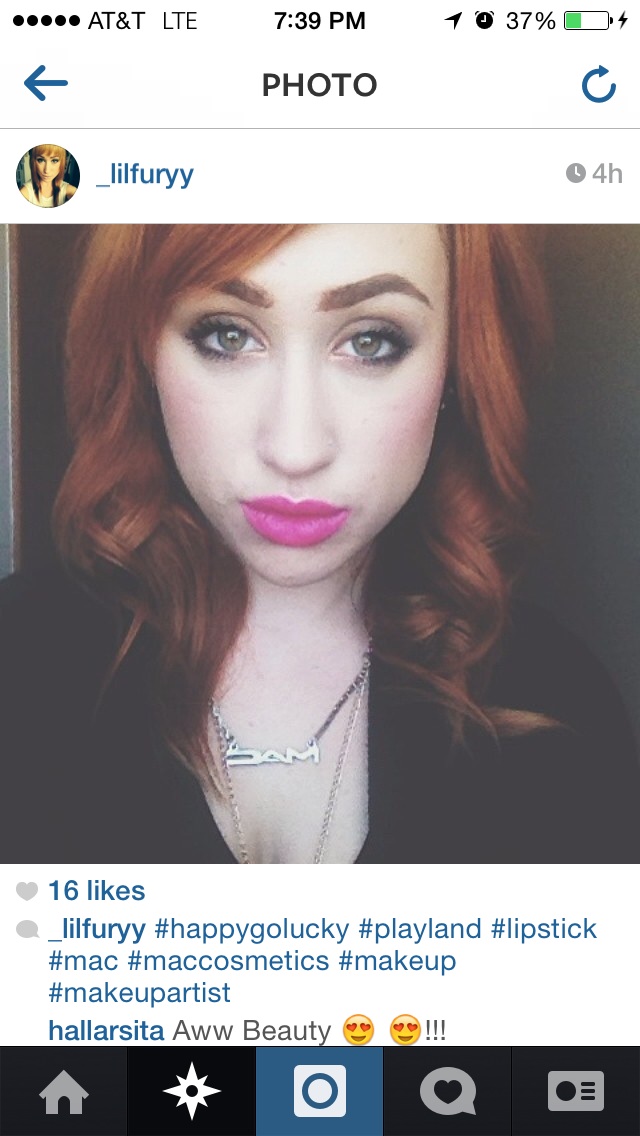This screenshot has height=1136, width=640.
Task: Visit commenter hallarsita's profile
Action: [x=106, y=1031]
